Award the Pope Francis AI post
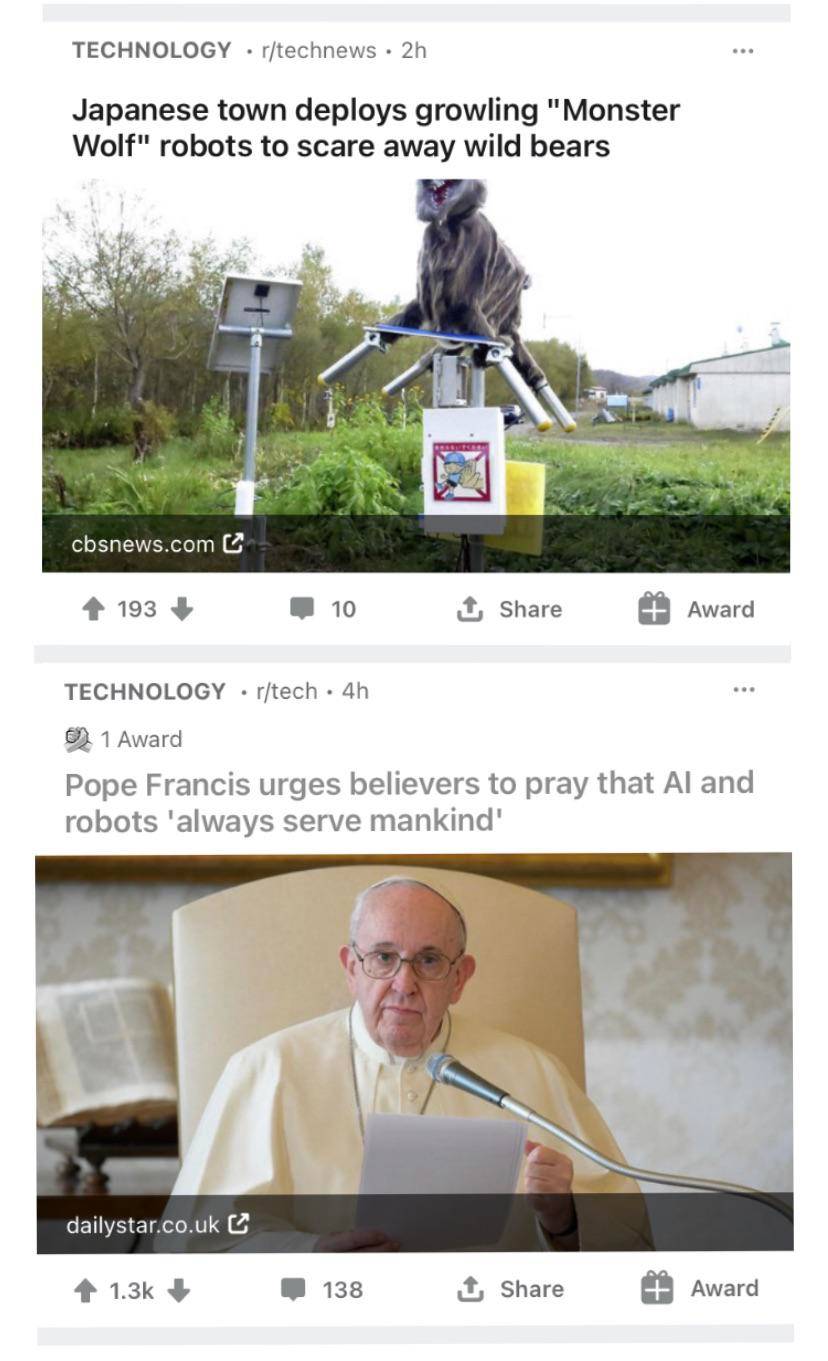 [x=699, y=1288]
